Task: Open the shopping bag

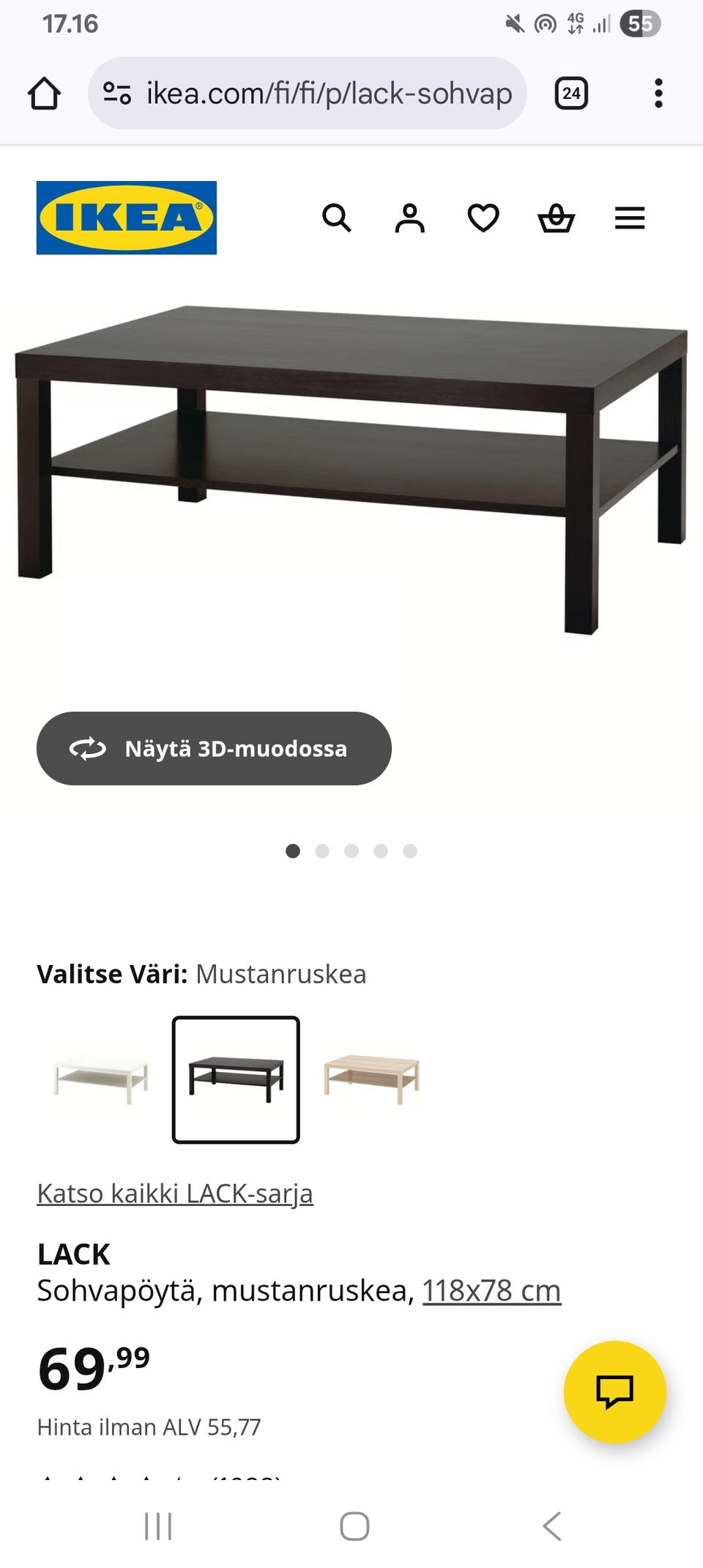Action: [557, 218]
